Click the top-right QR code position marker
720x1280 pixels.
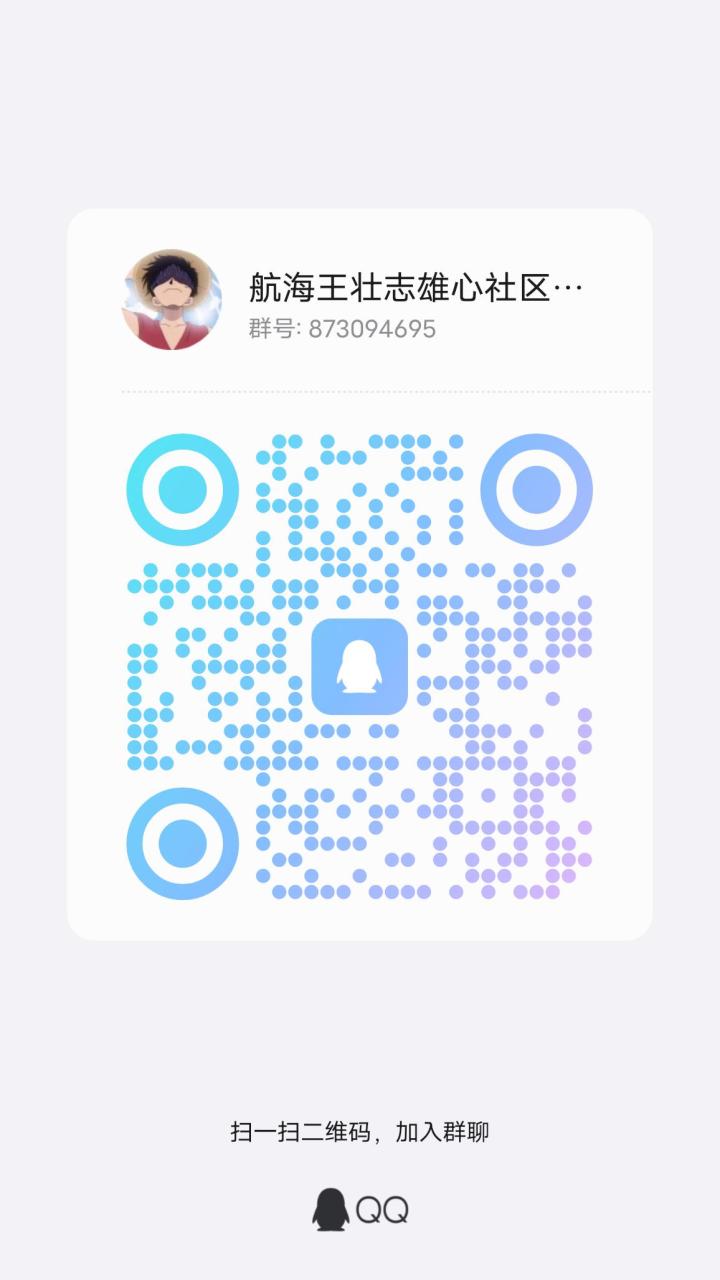539,490
